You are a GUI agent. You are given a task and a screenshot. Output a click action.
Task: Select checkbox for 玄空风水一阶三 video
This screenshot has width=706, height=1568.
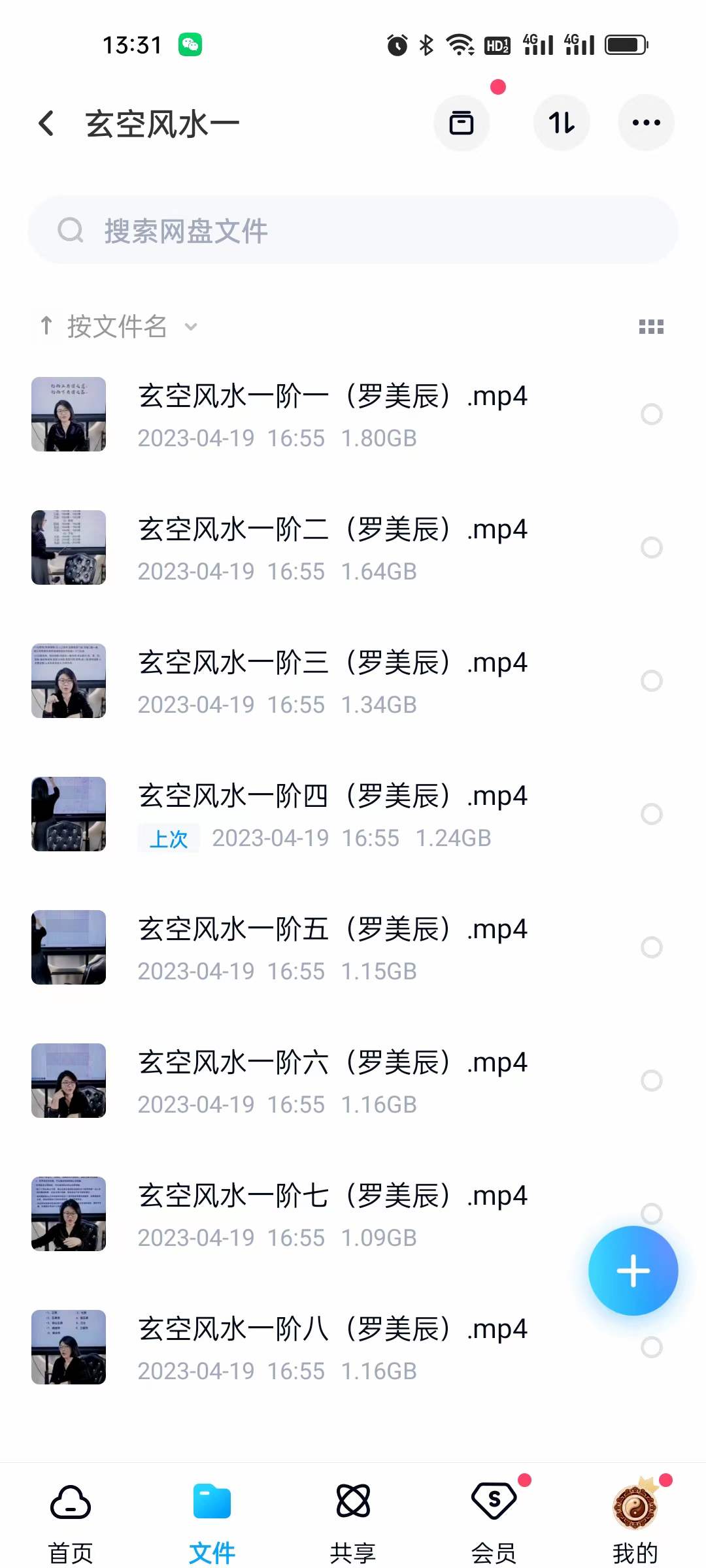[651, 681]
